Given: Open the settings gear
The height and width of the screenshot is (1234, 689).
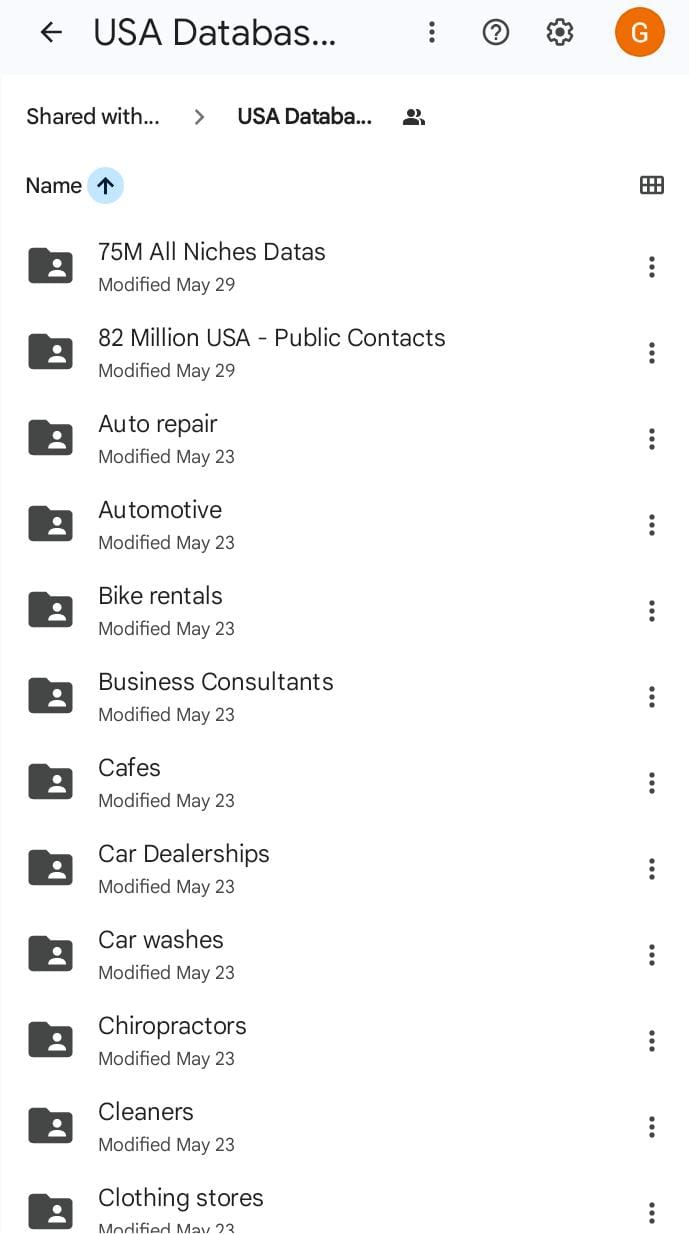Looking at the screenshot, I should [x=560, y=33].
